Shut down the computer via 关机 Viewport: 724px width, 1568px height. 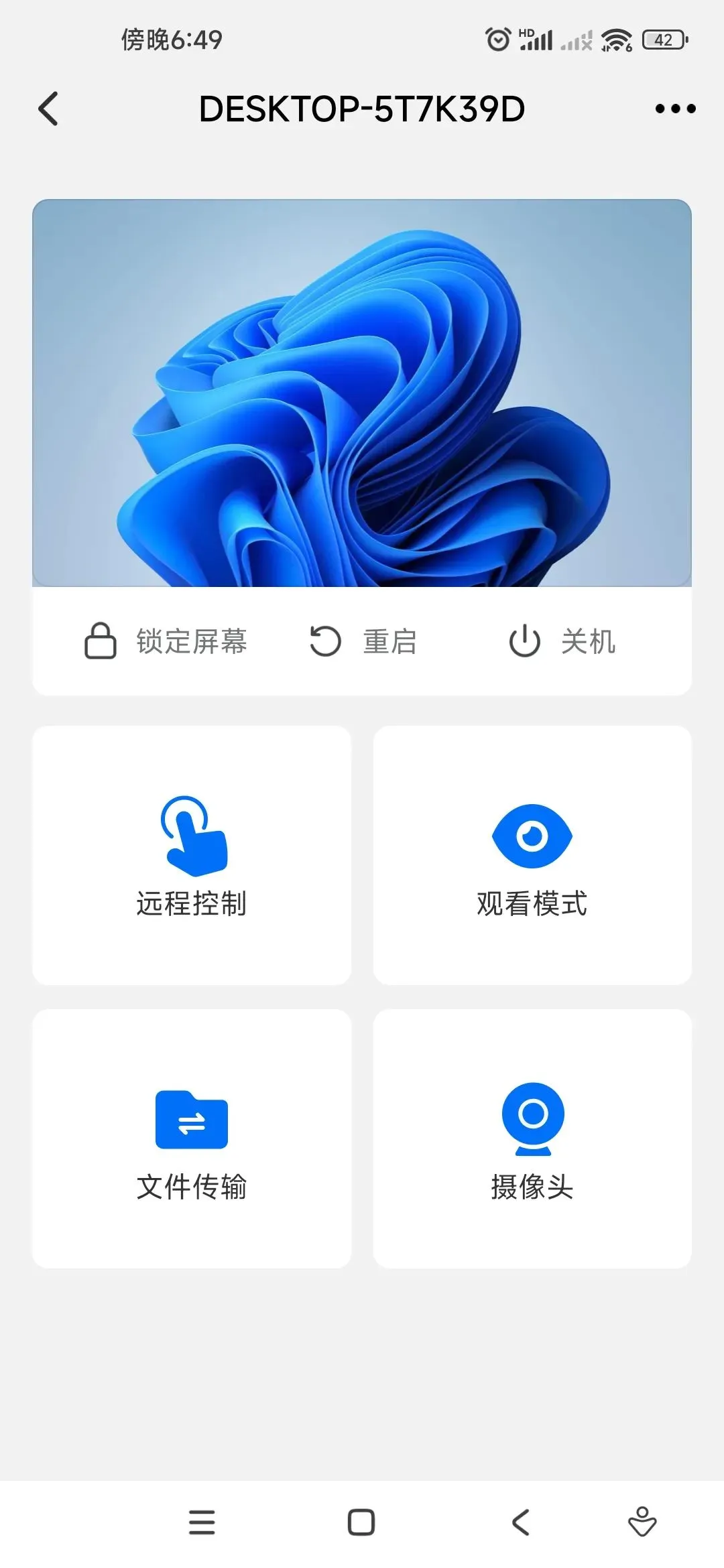coord(562,641)
